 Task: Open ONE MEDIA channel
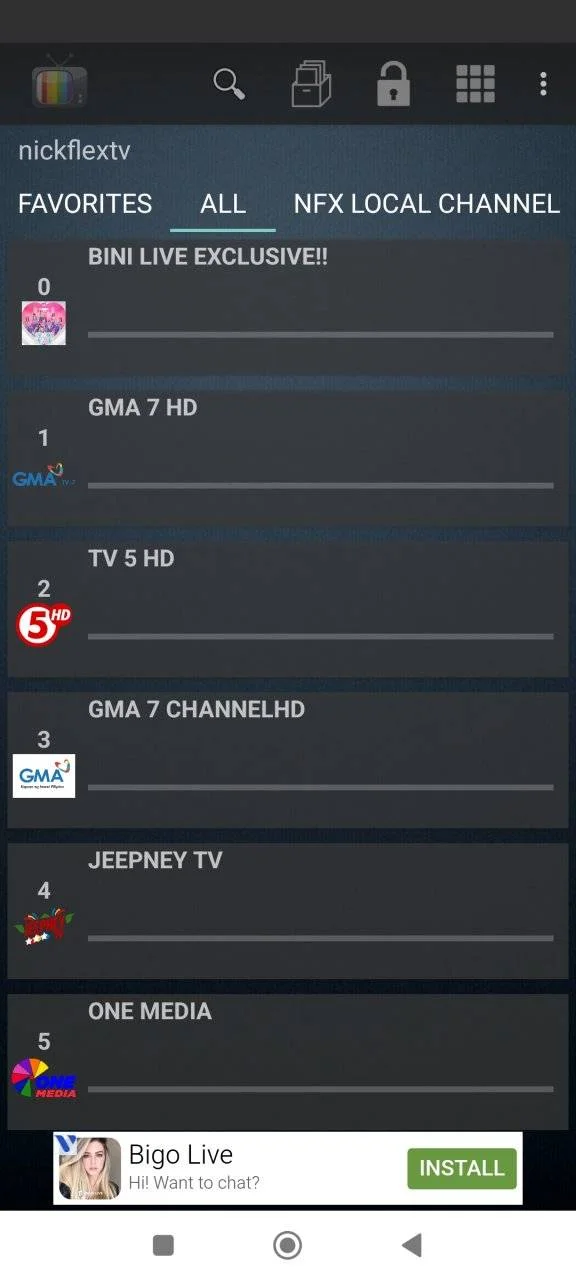[x=288, y=1062]
